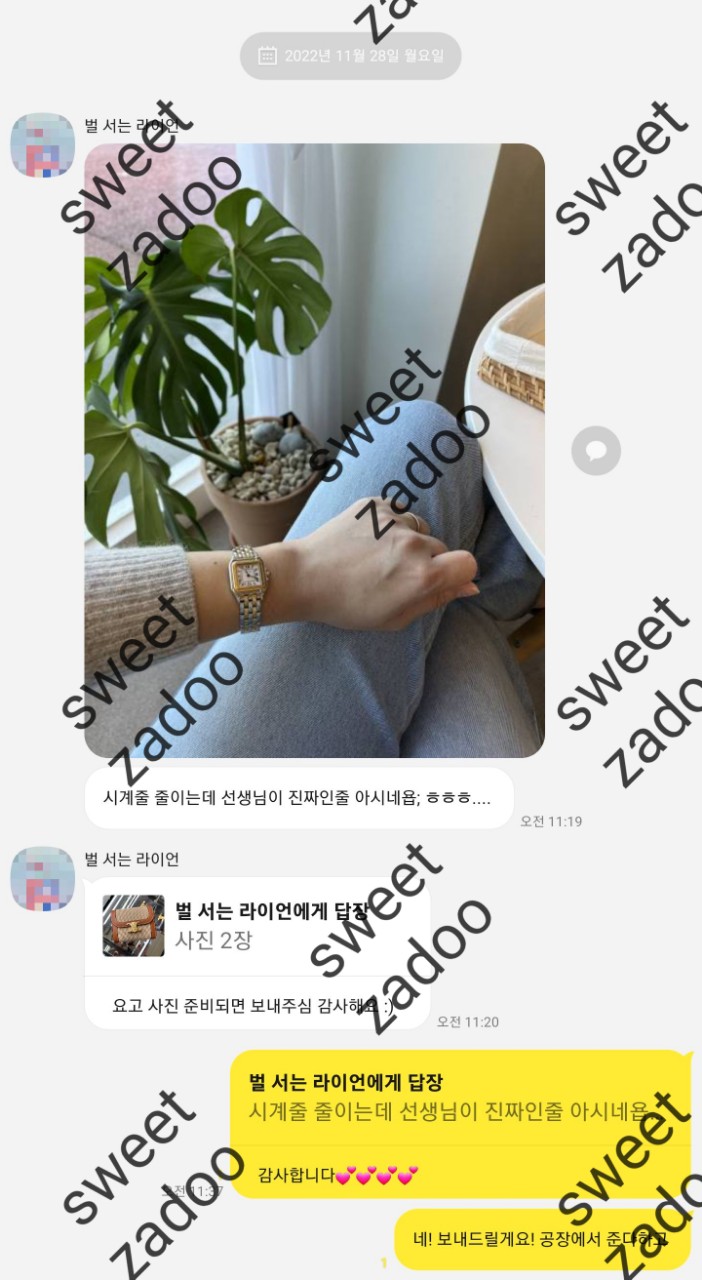702x1280 pixels.
Task: View sender profile avatar by the watch photo
Action: point(43,145)
